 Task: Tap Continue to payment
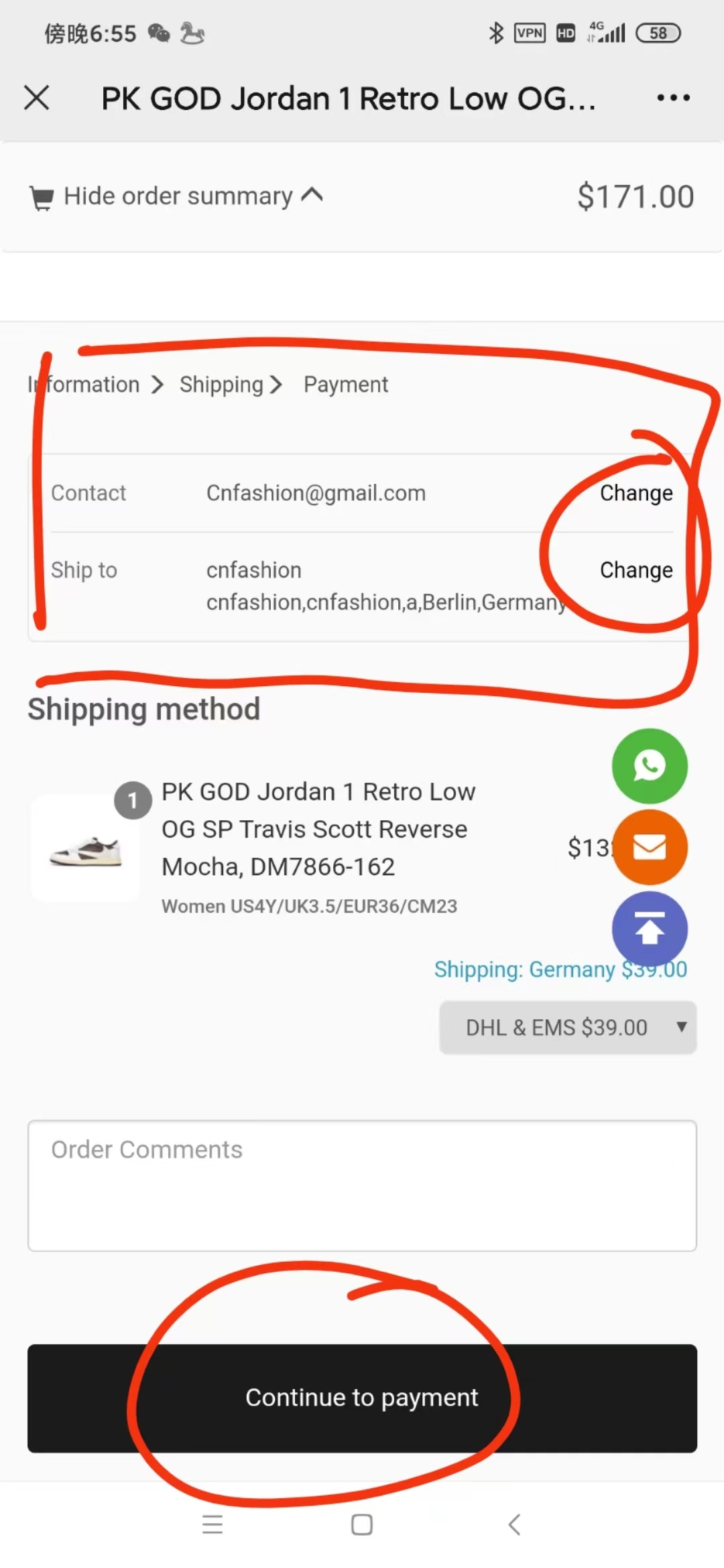pyautogui.click(x=362, y=1398)
